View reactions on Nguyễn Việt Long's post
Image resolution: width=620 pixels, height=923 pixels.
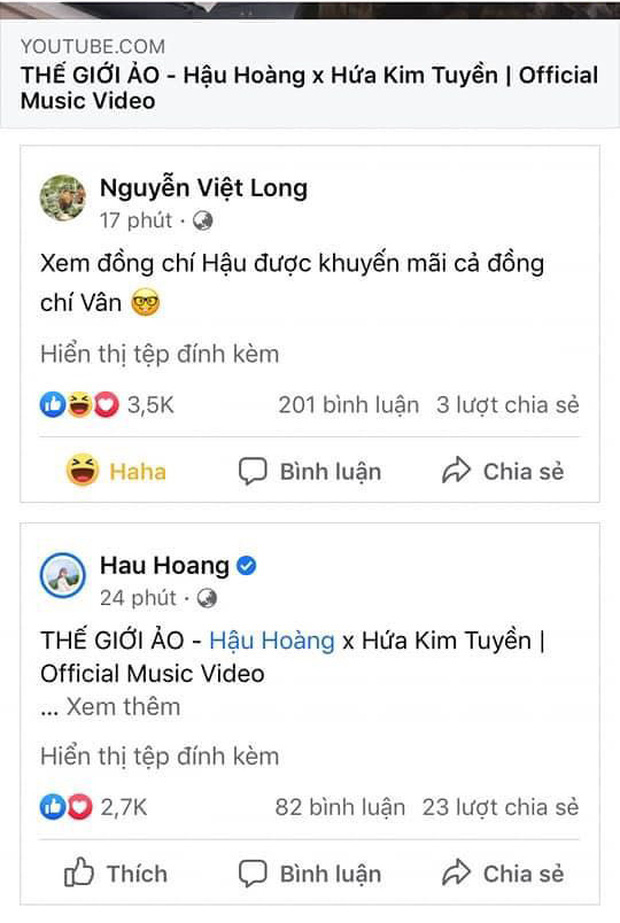pos(108,405)
